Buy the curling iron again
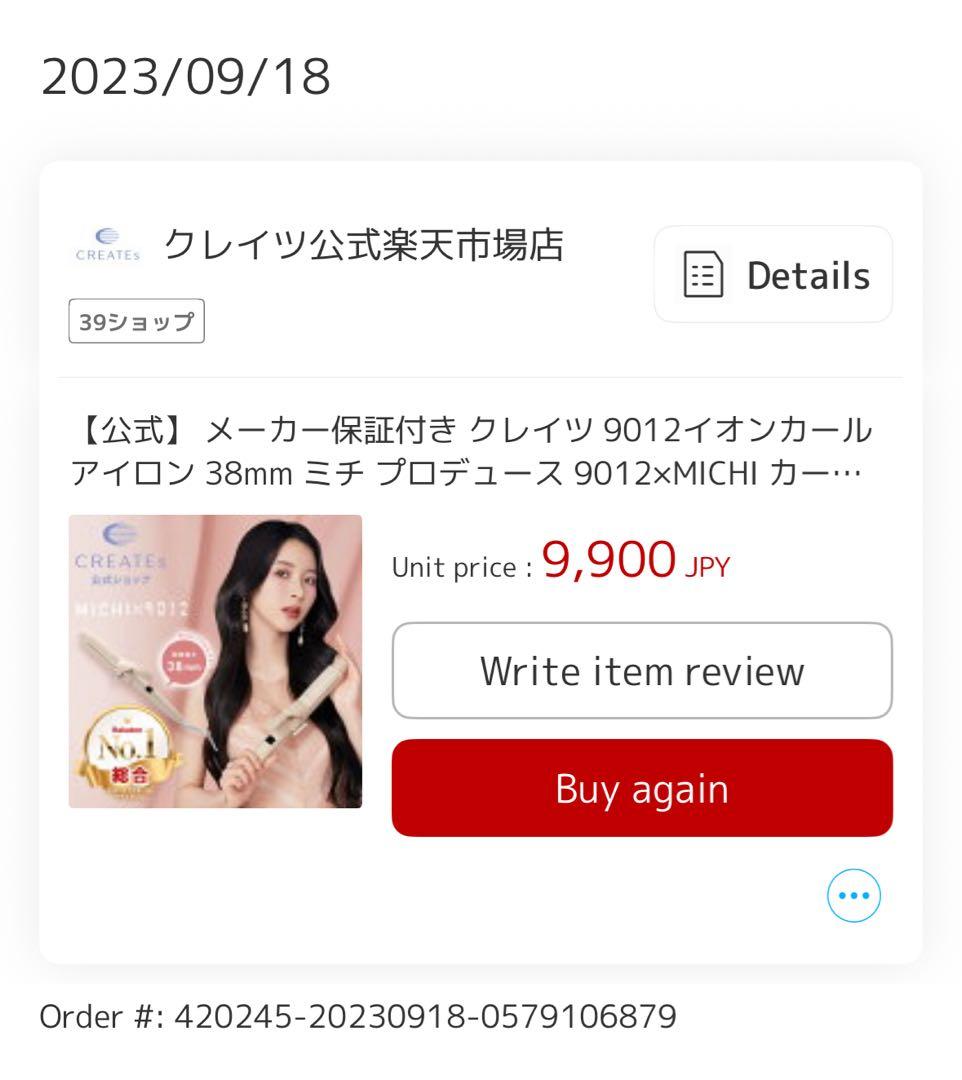Image resolution: width=962 pixels, height=1080 pixels. (x=642, y=788)
